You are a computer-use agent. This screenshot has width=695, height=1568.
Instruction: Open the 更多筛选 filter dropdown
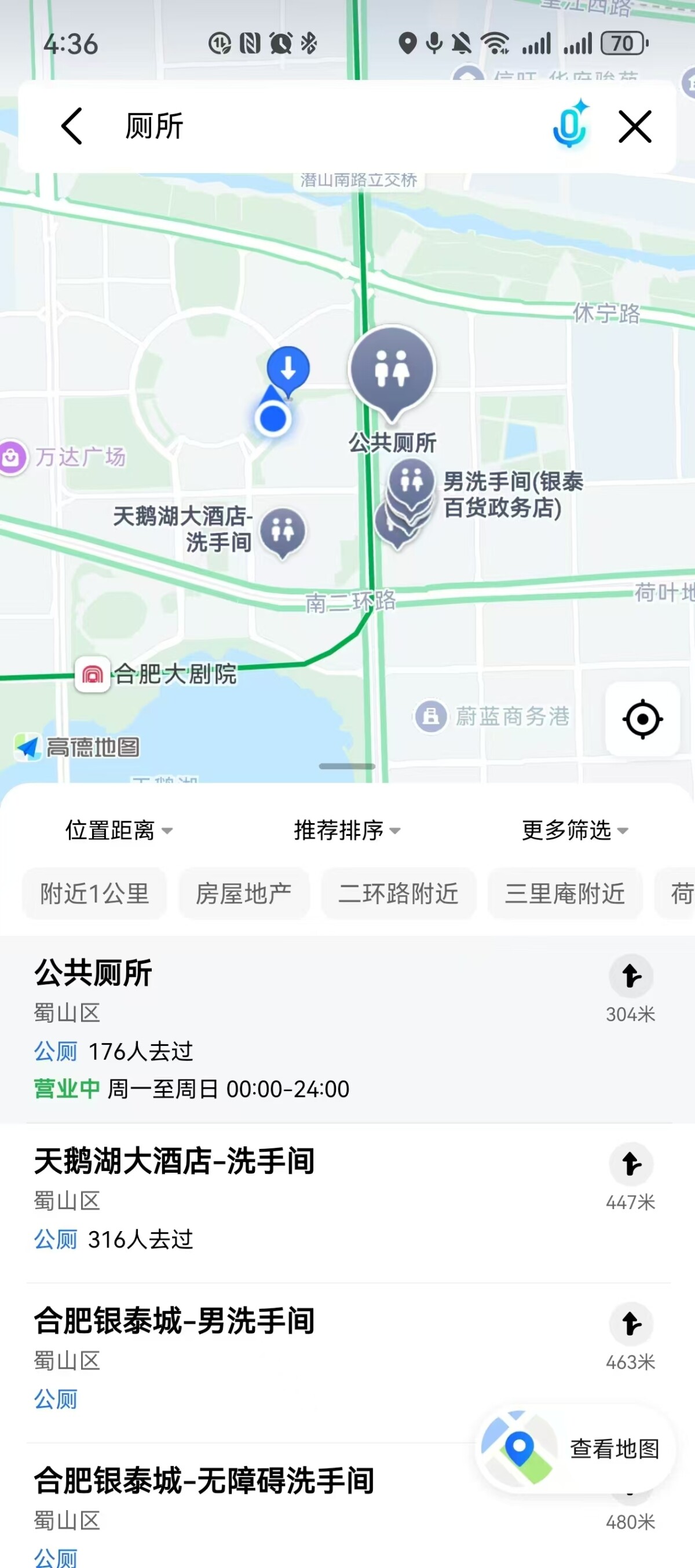coord(575,829)
